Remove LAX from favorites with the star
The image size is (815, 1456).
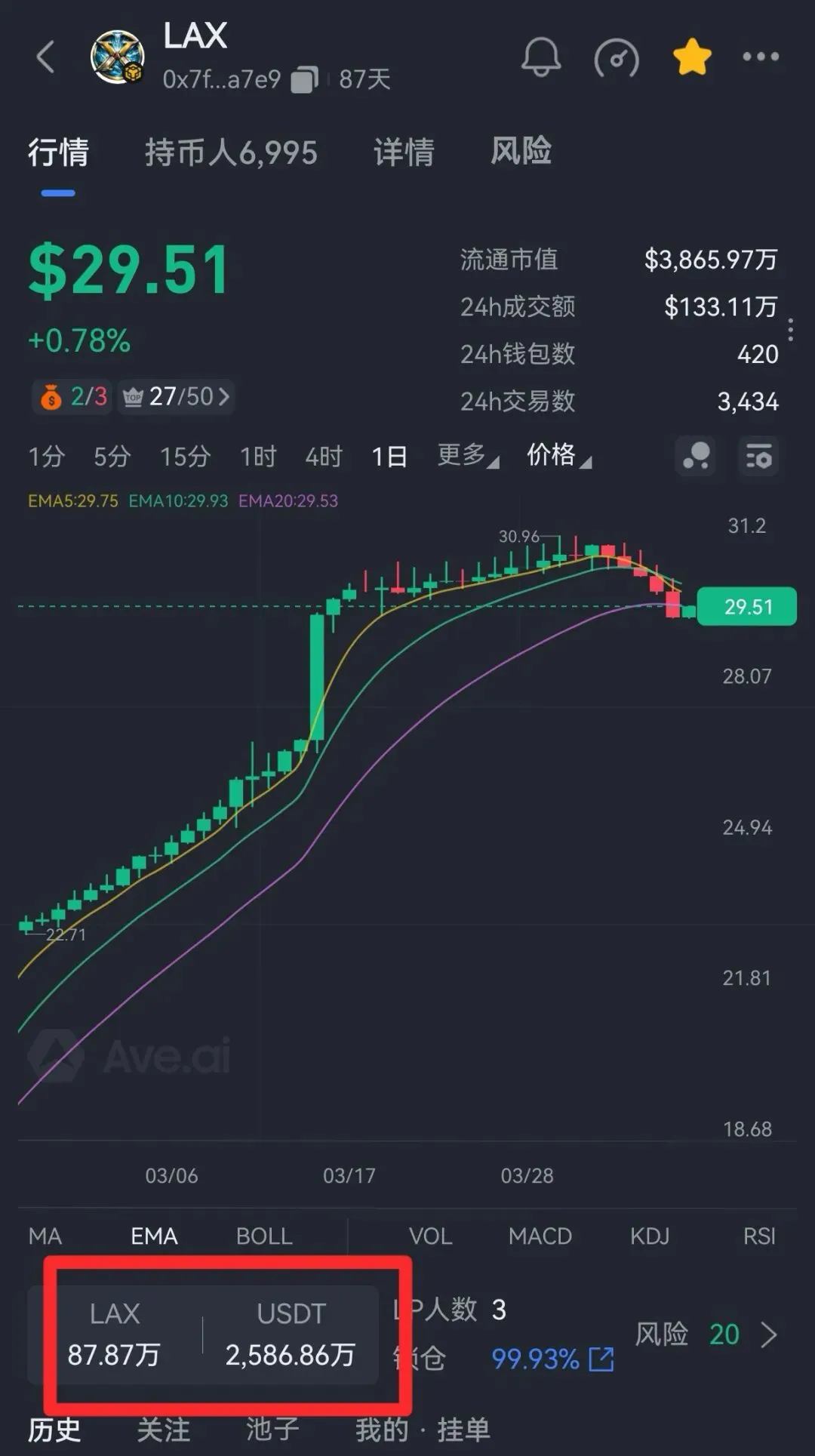click(x=691, y=57)
